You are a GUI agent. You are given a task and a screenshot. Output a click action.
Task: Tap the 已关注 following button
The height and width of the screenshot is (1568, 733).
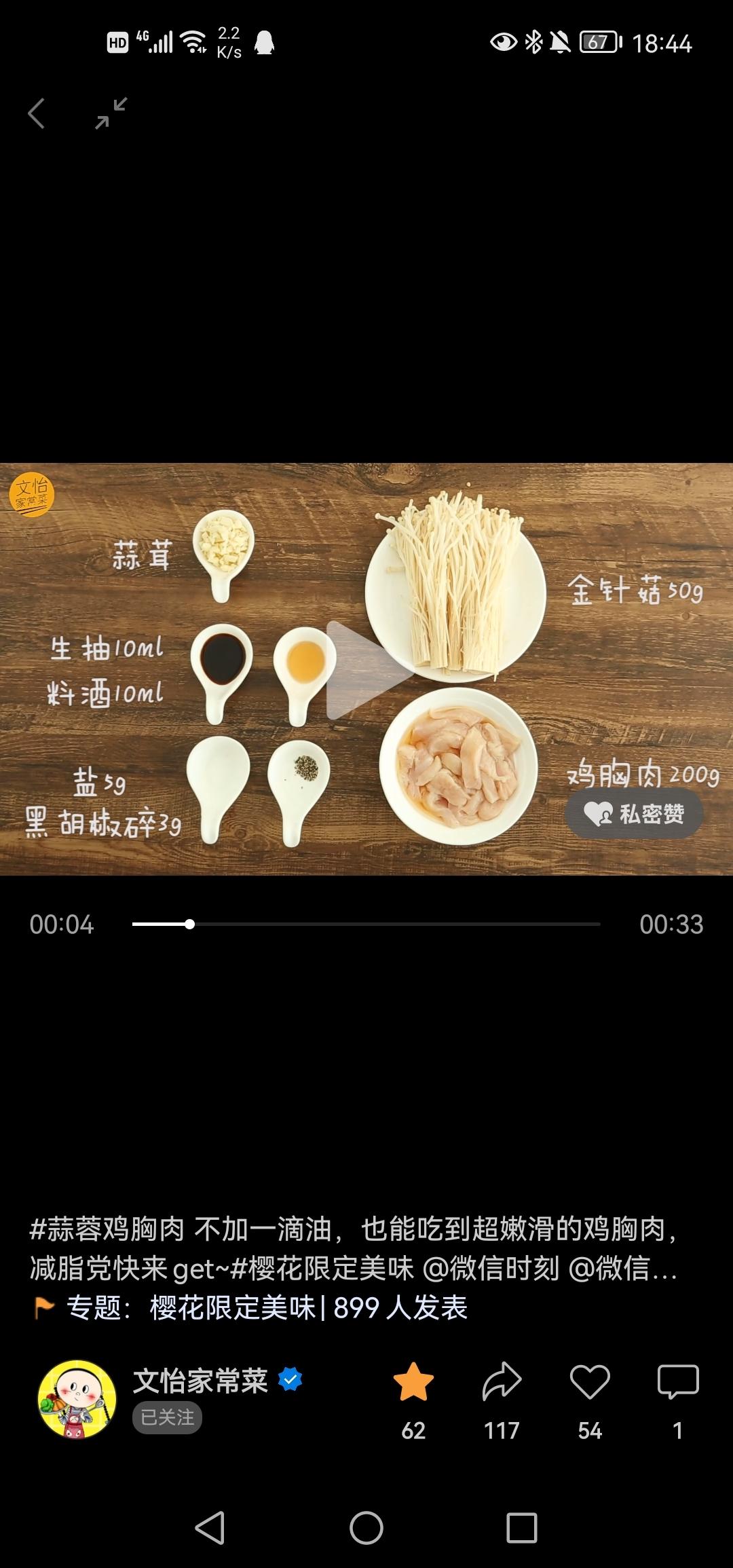click(x=167, y=1417)
